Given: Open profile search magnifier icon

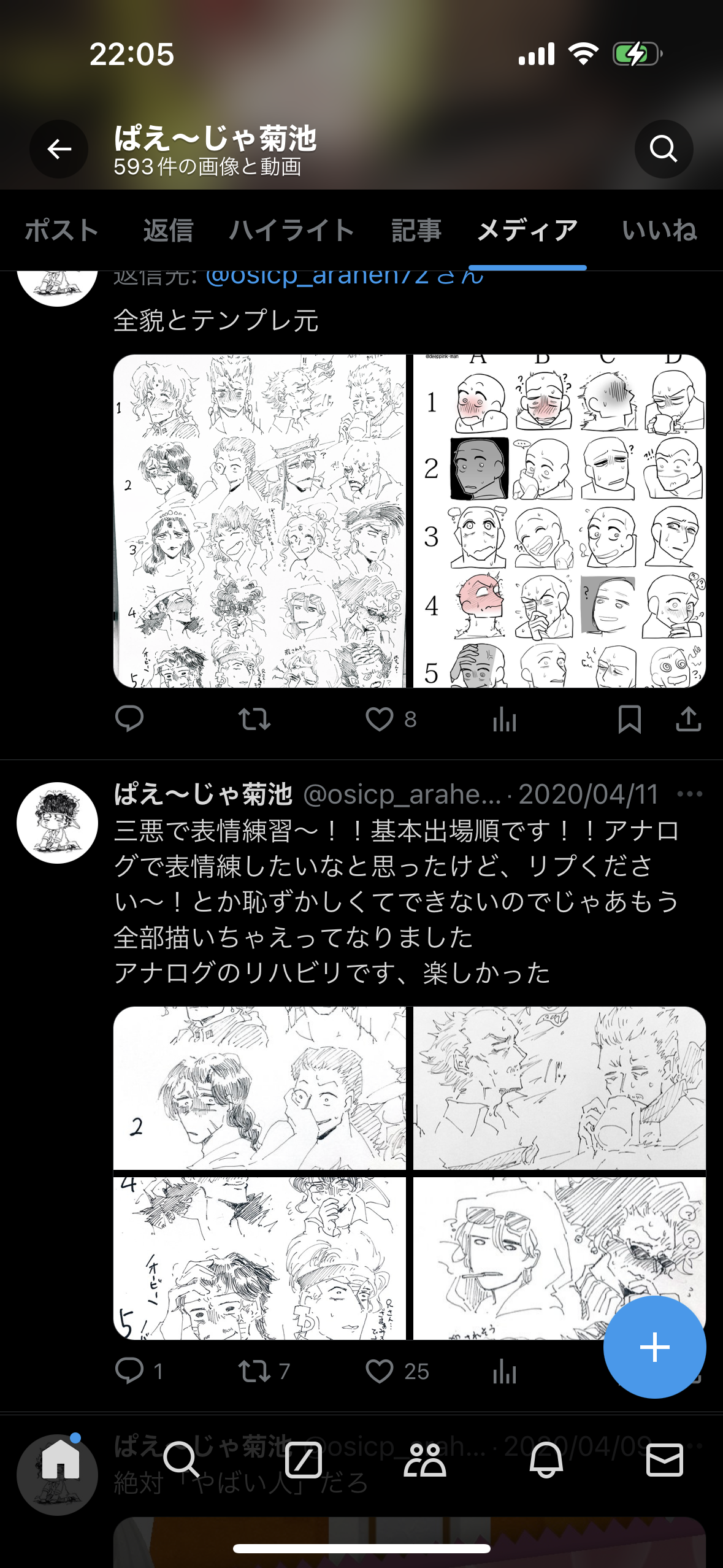Looking at the screenshot, I should point(664,149).
